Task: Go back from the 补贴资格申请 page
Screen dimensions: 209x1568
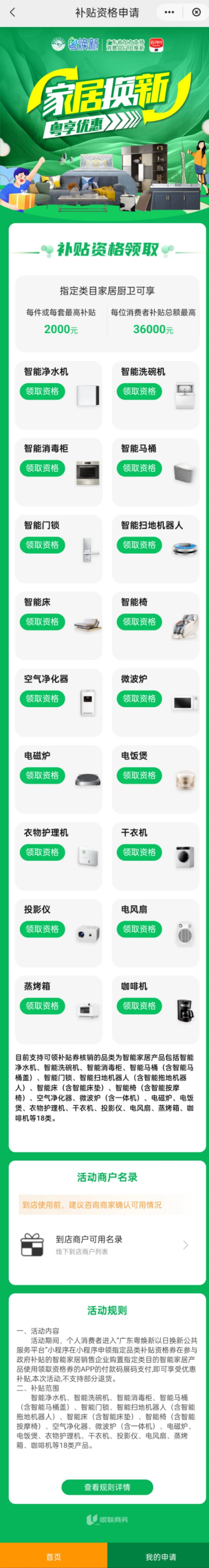Action: click(12, 12)
